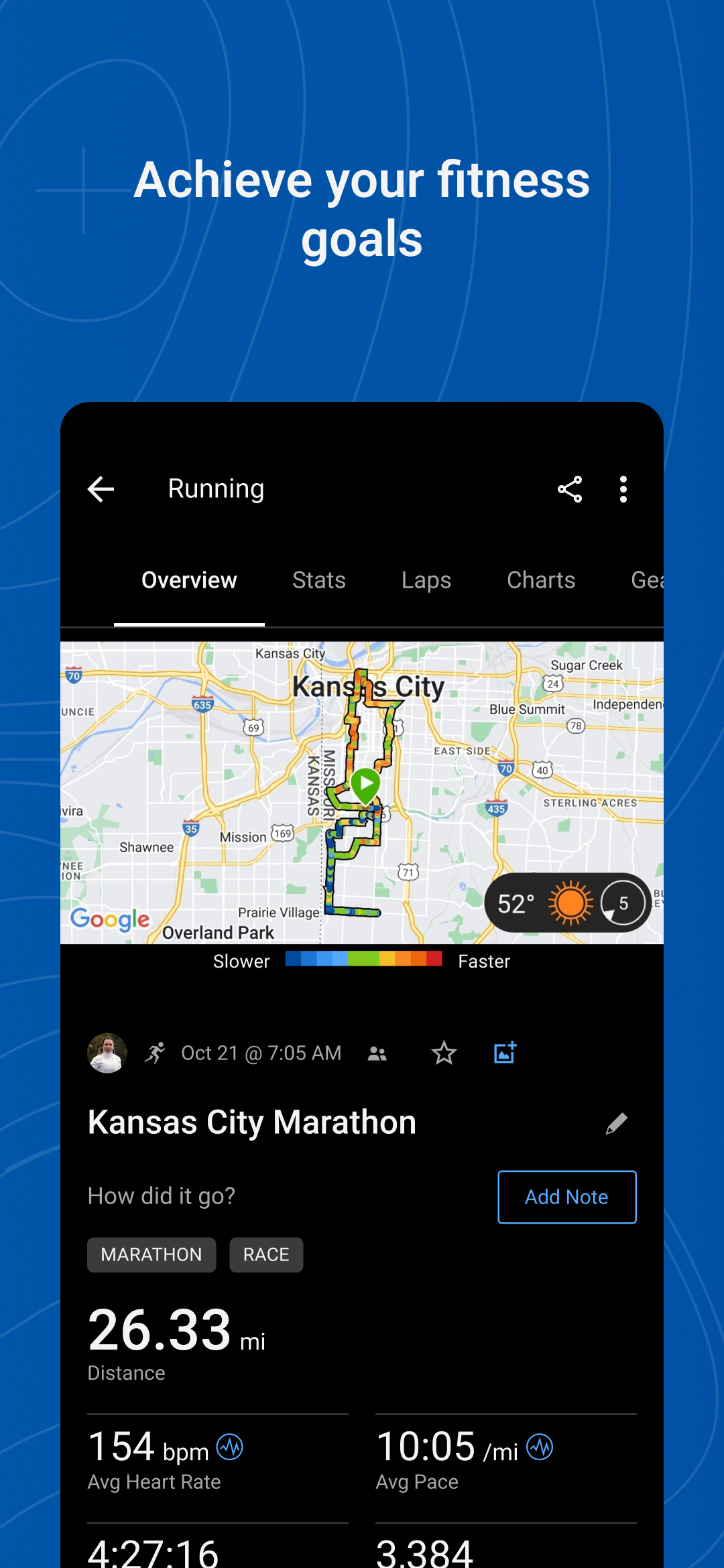Select the MARATHON tag
The width and height of the screenshot is (724, 1568).
pyautogui.click(x=152, y=1254)
